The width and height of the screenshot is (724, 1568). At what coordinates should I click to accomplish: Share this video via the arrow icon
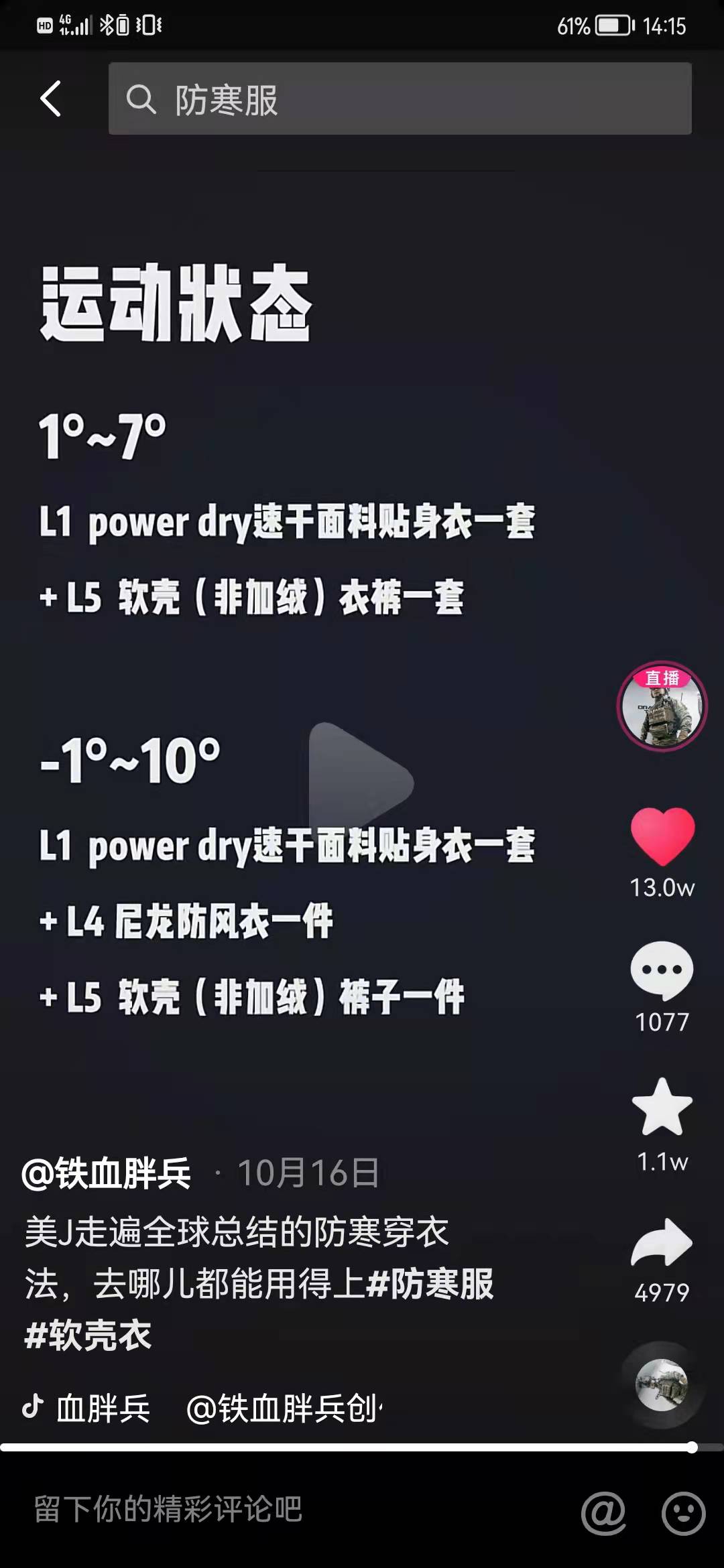pos(662,1244)
